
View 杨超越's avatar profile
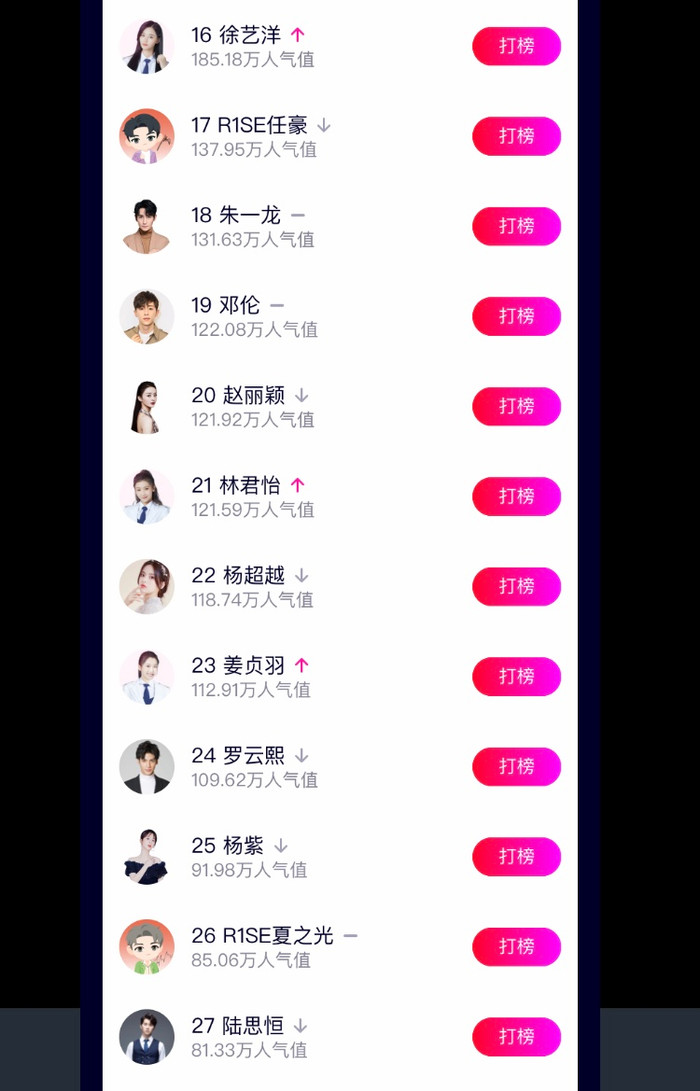pos(147,587)
